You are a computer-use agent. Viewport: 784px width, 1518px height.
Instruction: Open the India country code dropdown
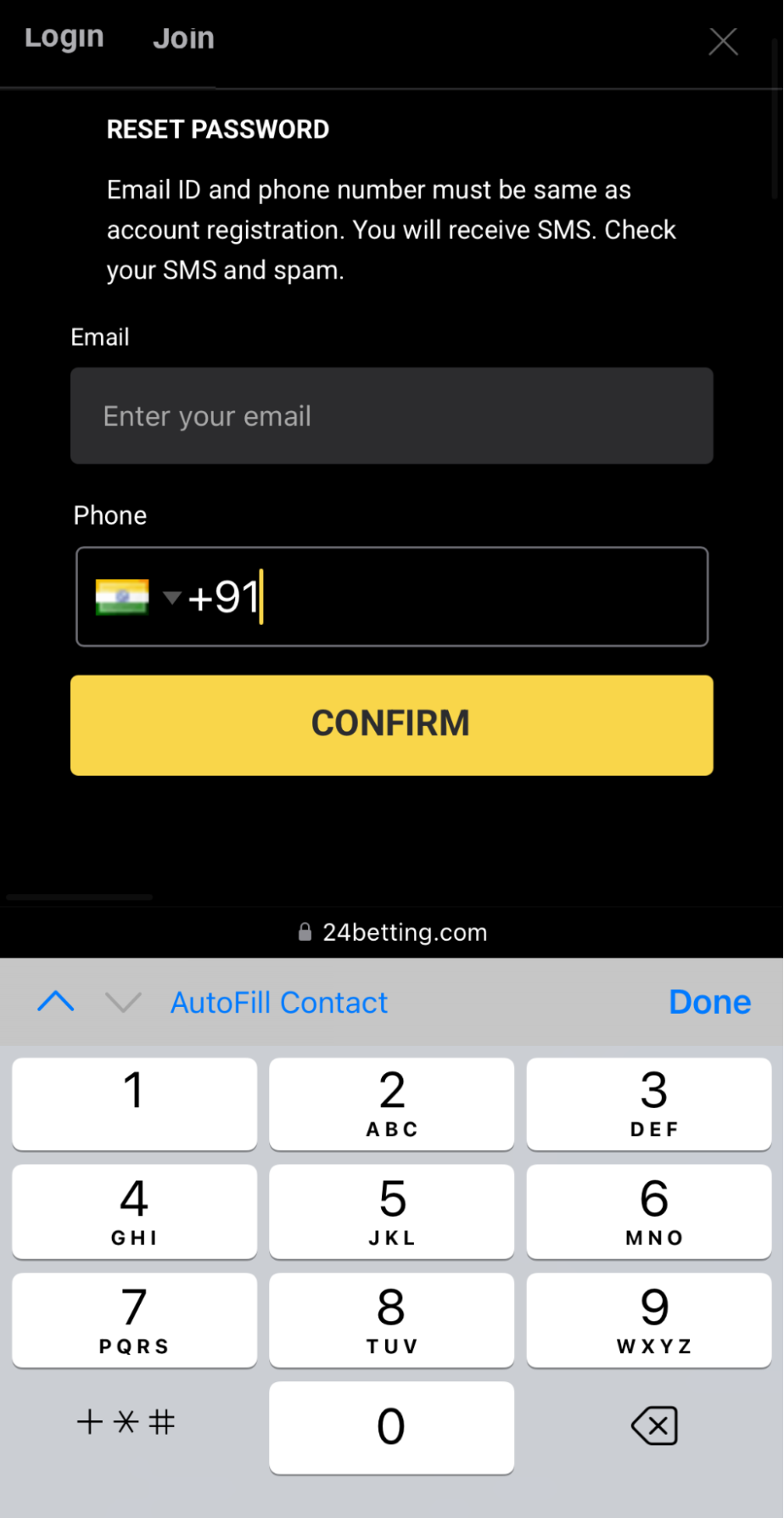click(137, 597)
